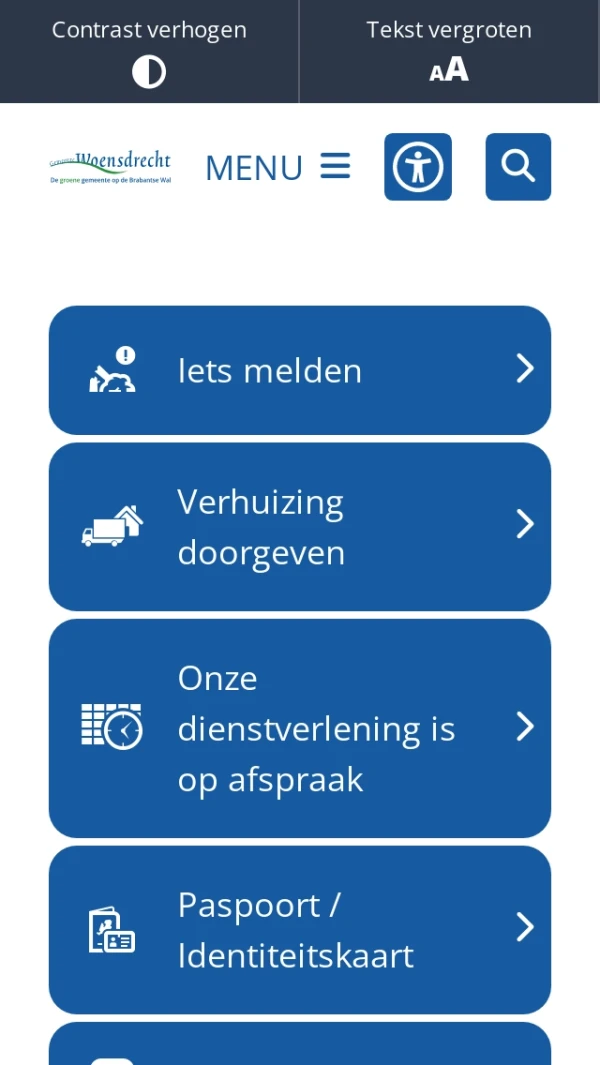Open the accessibility options icon

[x=418, y=167]
